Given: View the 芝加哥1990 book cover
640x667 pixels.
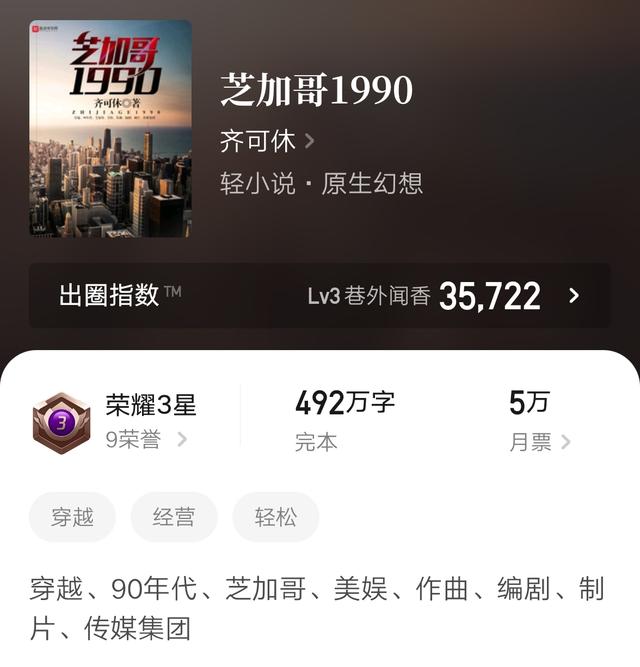Looking at the screenshot, I should 110,128.
